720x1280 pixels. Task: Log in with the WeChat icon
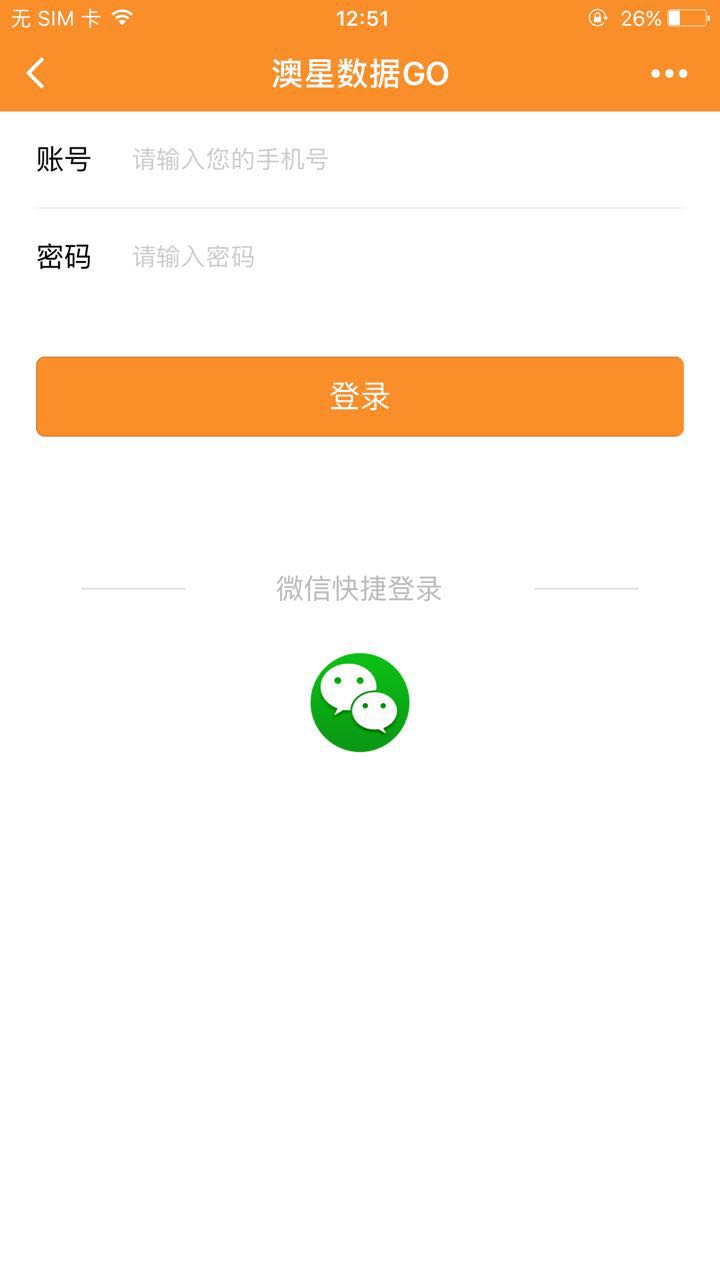360,702
